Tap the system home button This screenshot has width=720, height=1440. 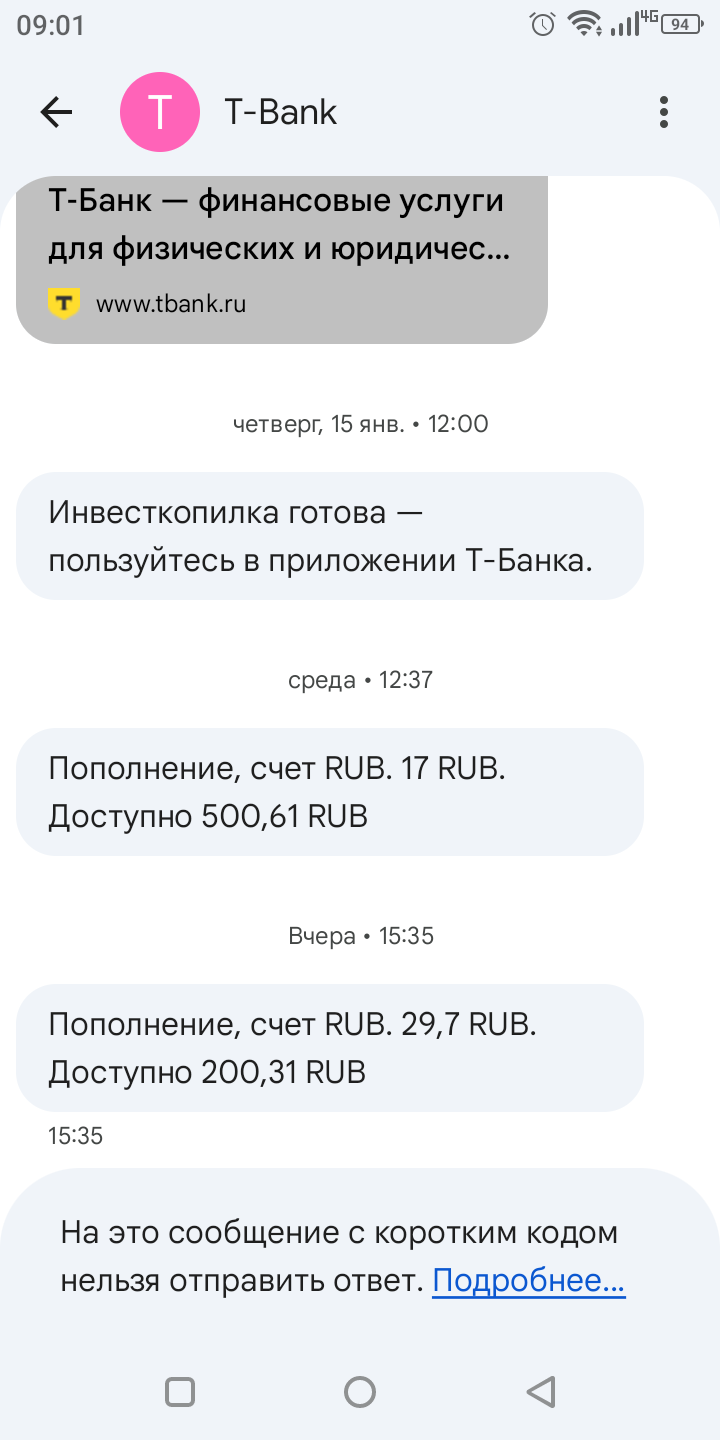pyautogui.click(x=359, y=1392)
